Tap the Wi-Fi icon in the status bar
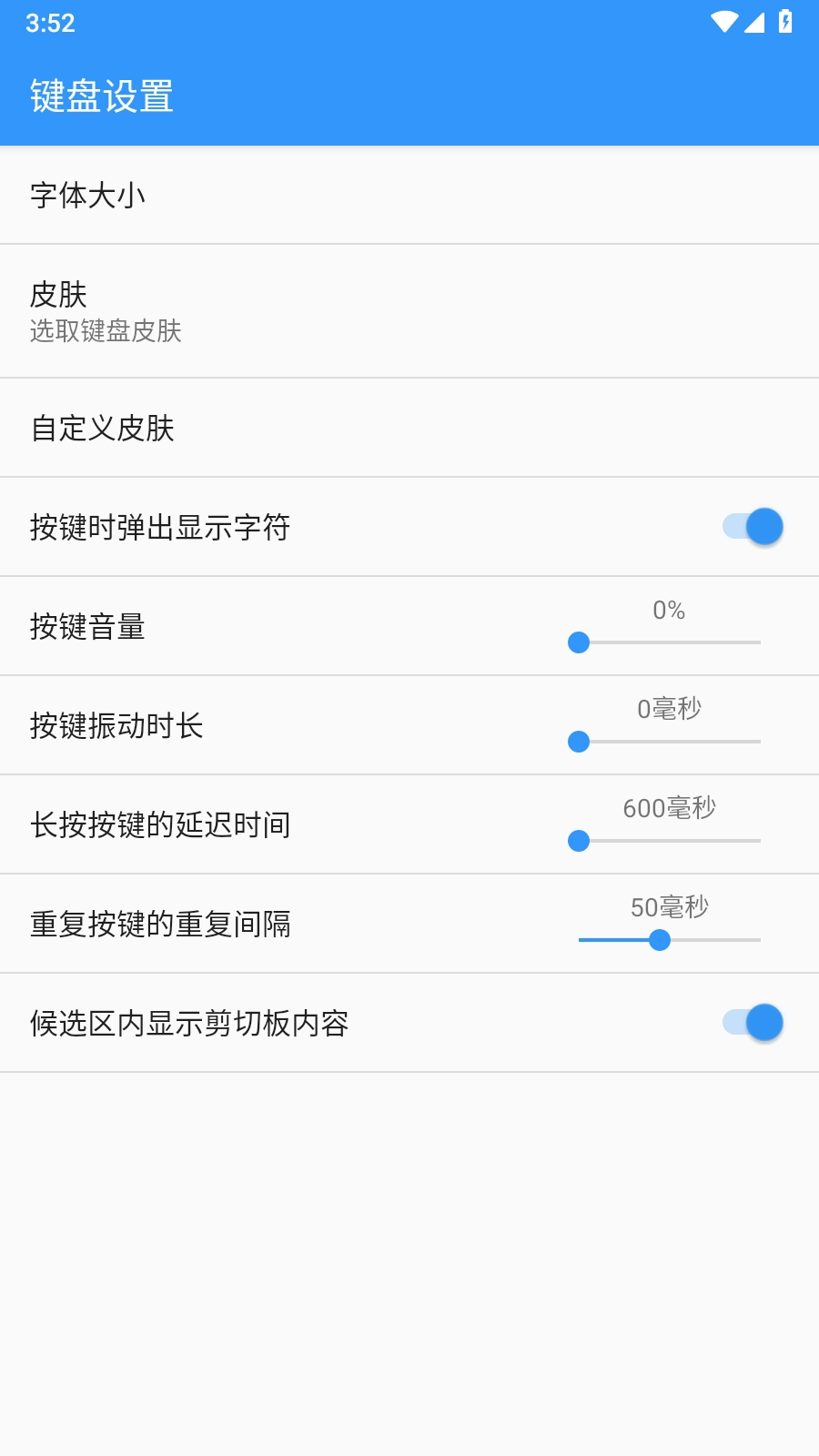The image size is (819, 1456). click(x=723, y=24)
